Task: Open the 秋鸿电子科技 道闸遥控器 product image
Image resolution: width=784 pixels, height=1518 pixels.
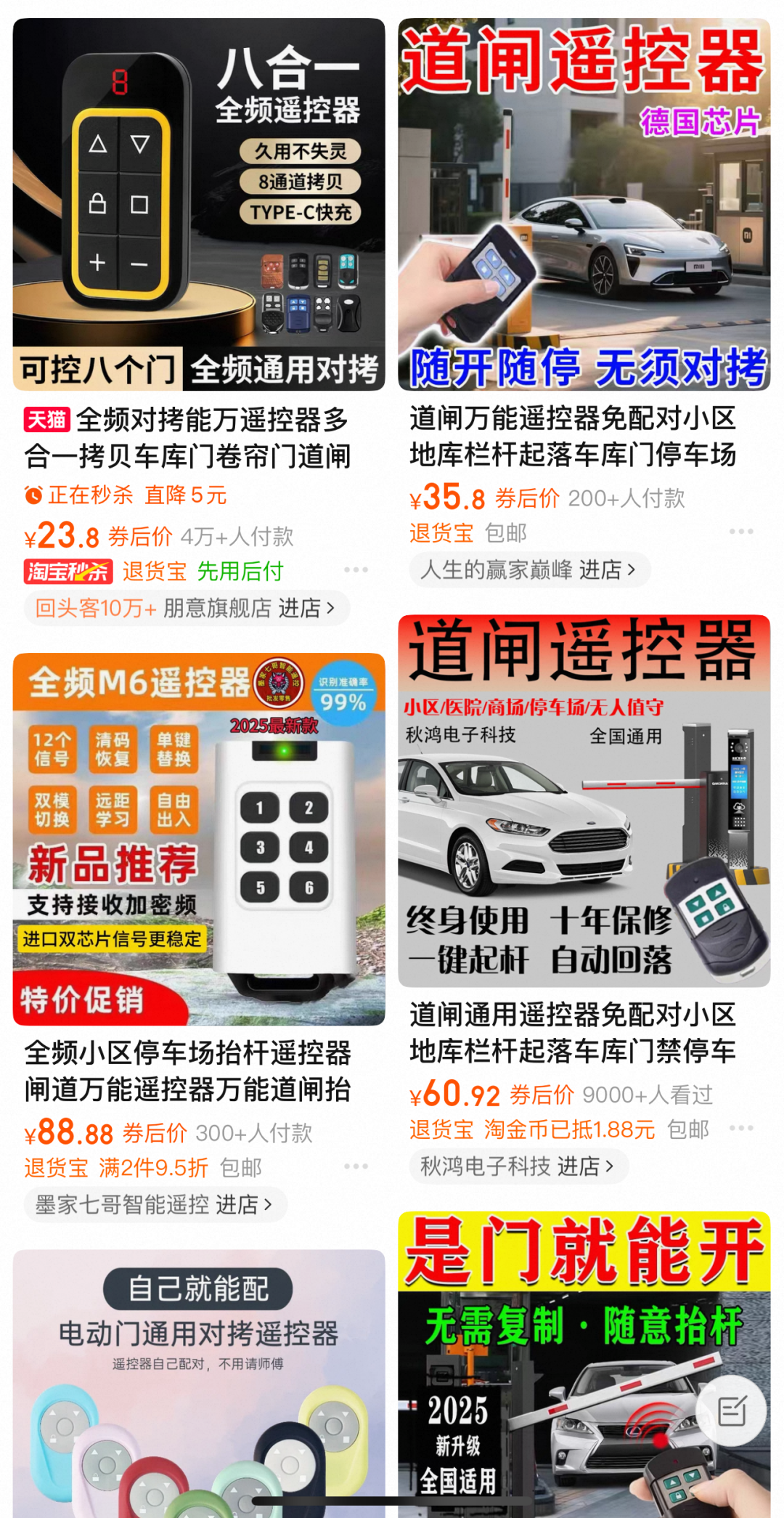Action: (x=584, y=800)
